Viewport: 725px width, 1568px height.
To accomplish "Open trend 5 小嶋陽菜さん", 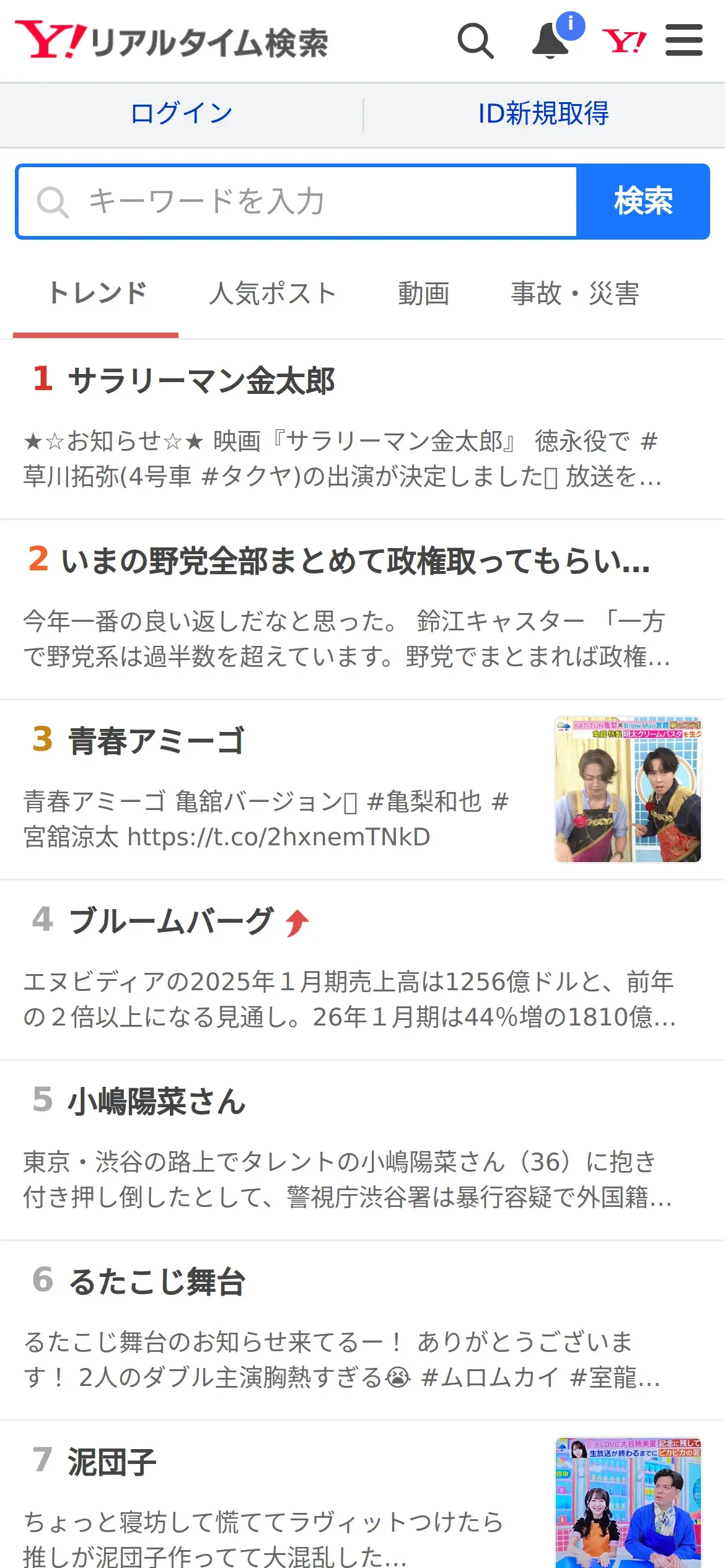I will pyautogui.click(x=362, y=1151).
